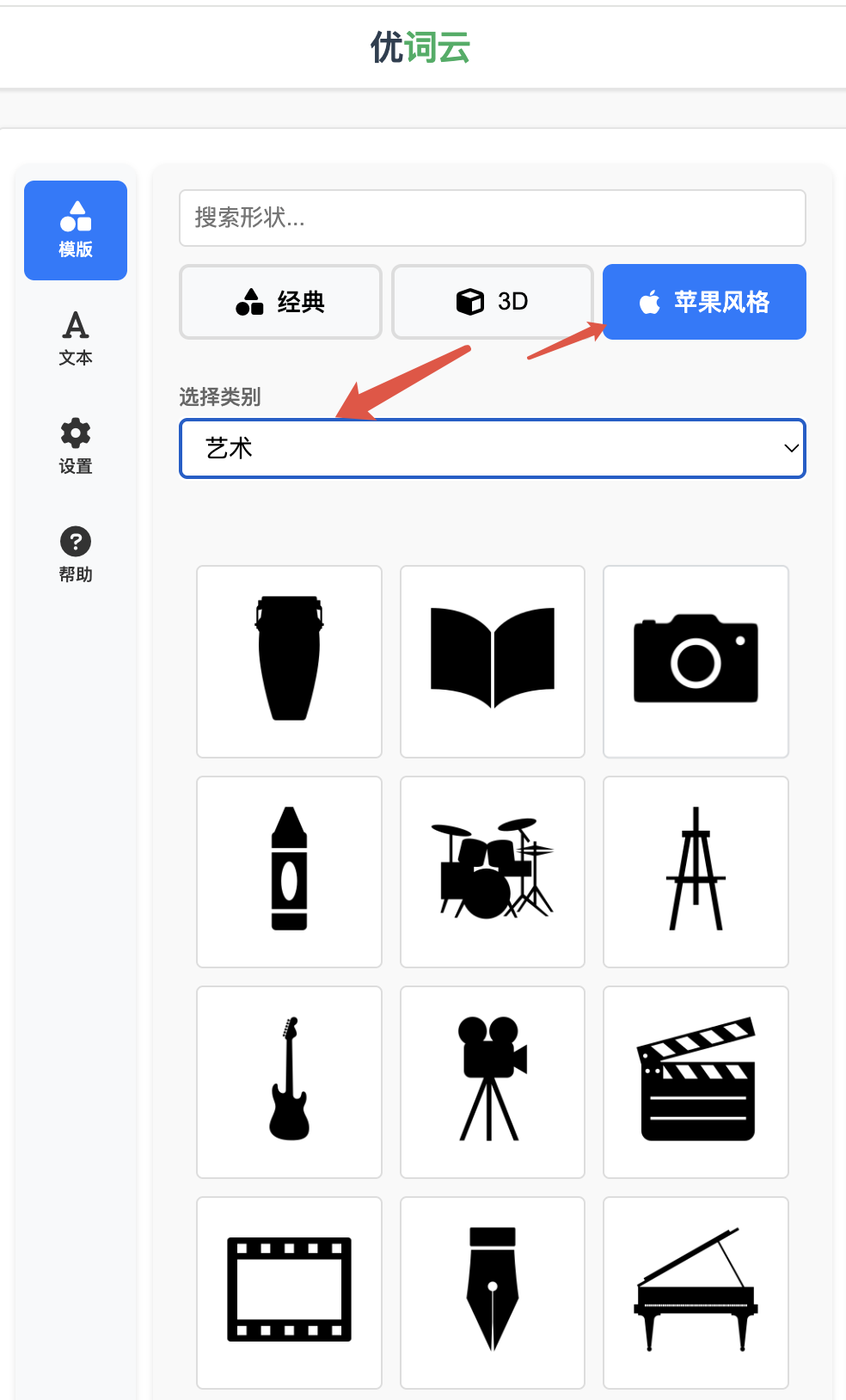
Task: Open the 模版 templates panel
Action: 75,230
